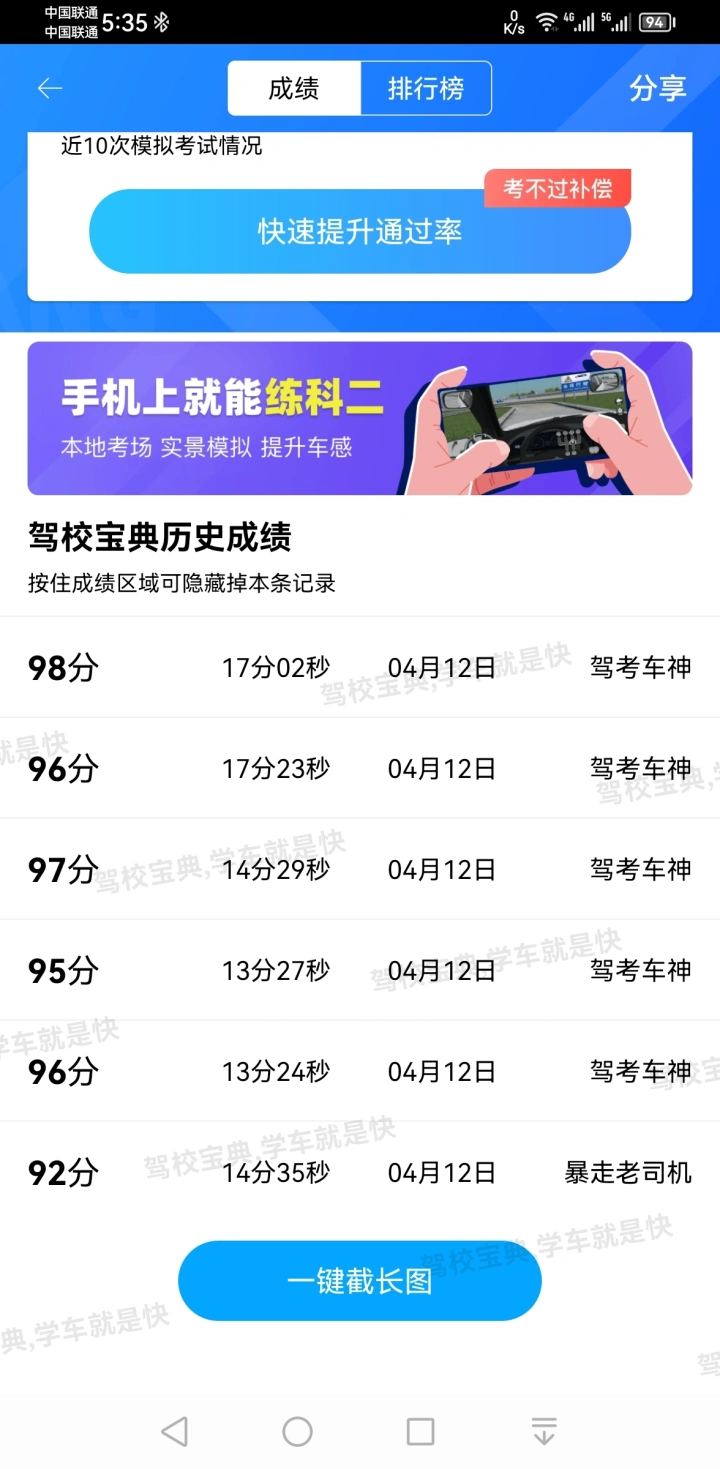Open the 92分 暴走老司机 record
Viewport: 720px width, 1469px height.
pos(360,1172)
